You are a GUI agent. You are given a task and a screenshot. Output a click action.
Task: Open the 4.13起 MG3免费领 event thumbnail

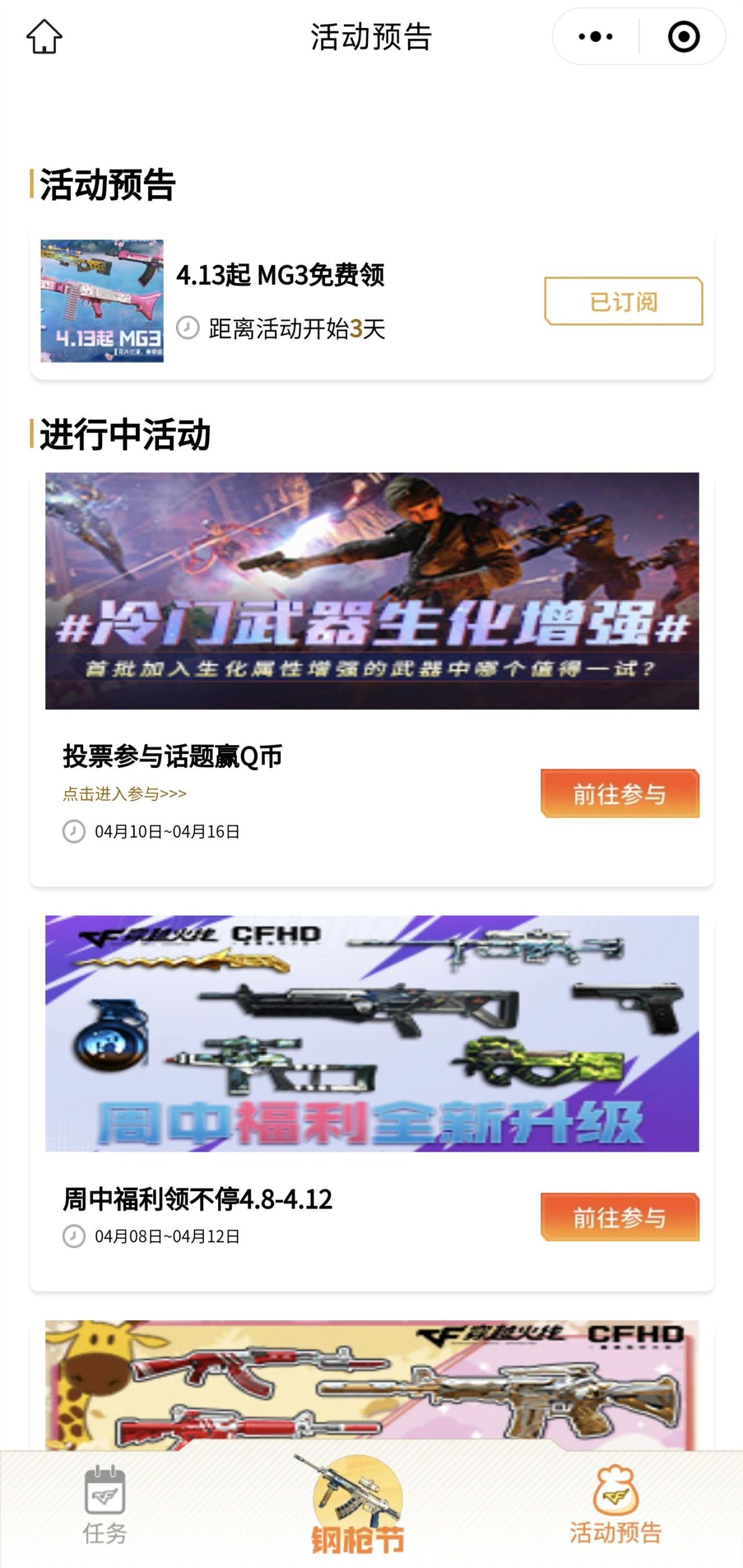(102, 301)
